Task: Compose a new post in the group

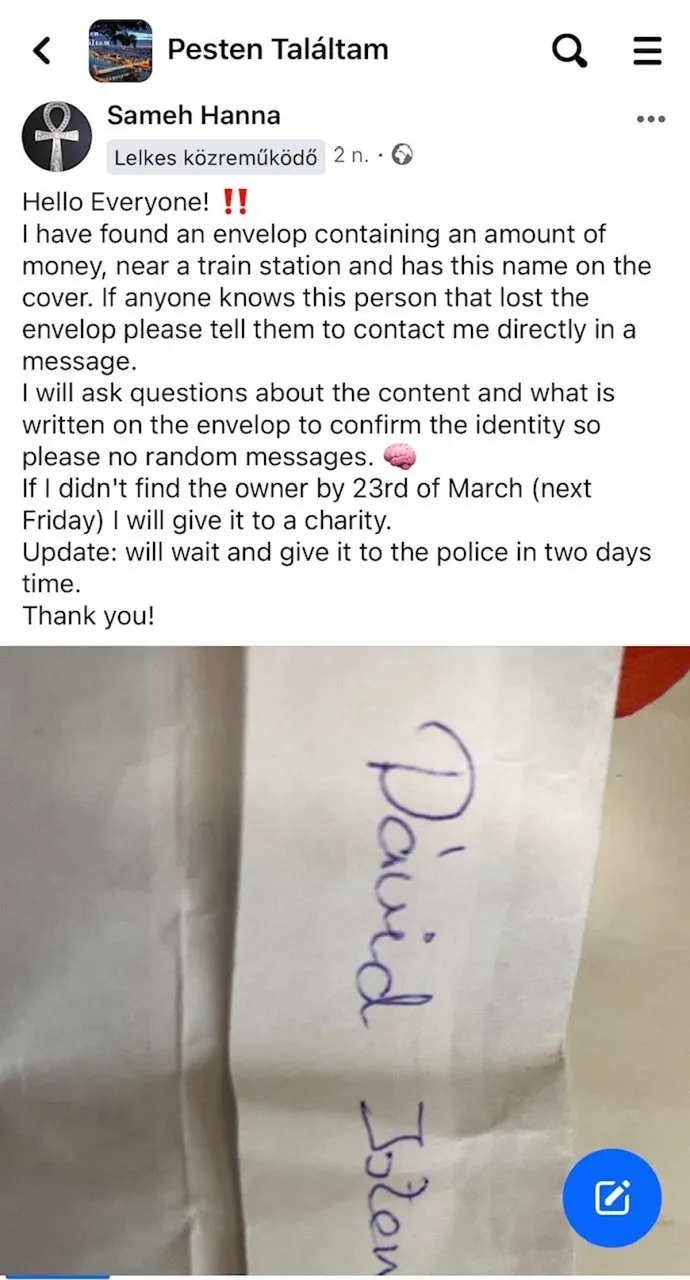Action: [x=611, y=1196]
